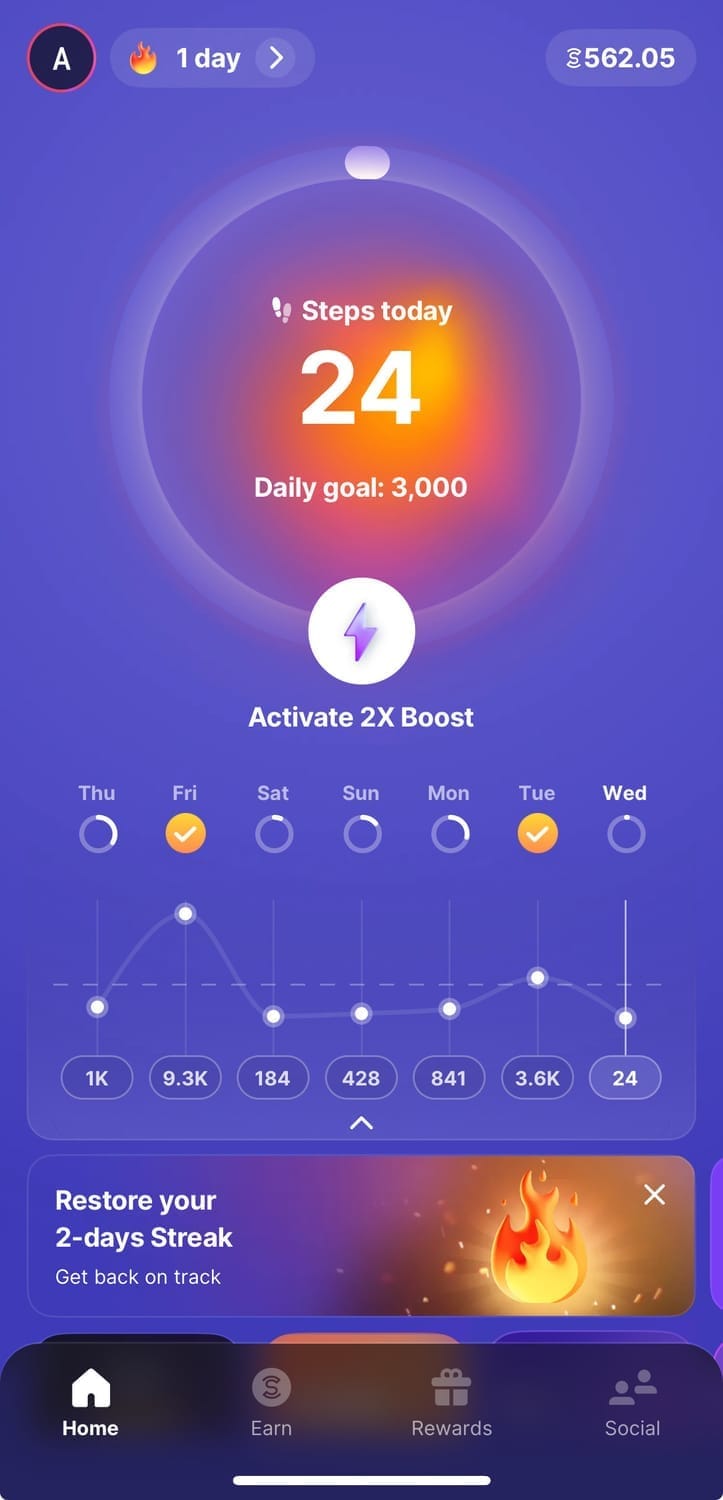
Task: Open the profile avatar A
Action: (x=61, y=58)
